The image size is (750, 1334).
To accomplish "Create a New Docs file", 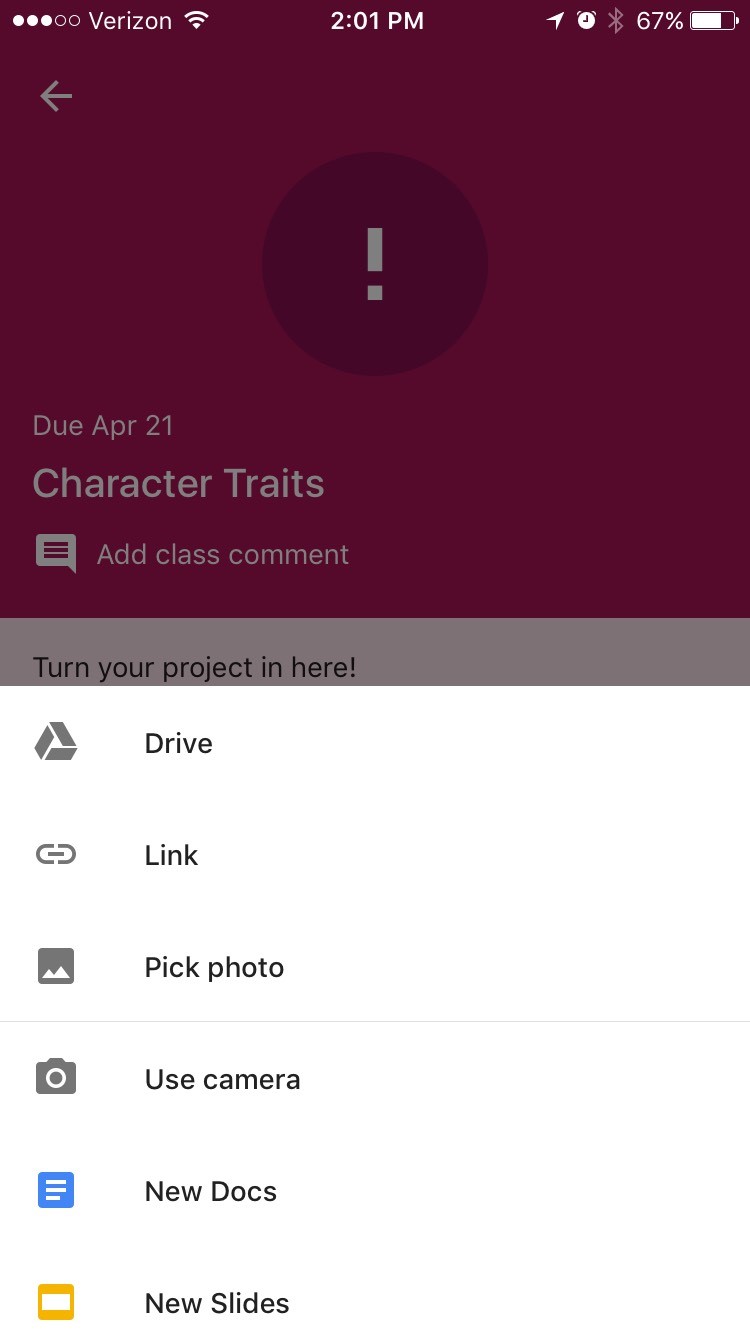I will 375,1191.
